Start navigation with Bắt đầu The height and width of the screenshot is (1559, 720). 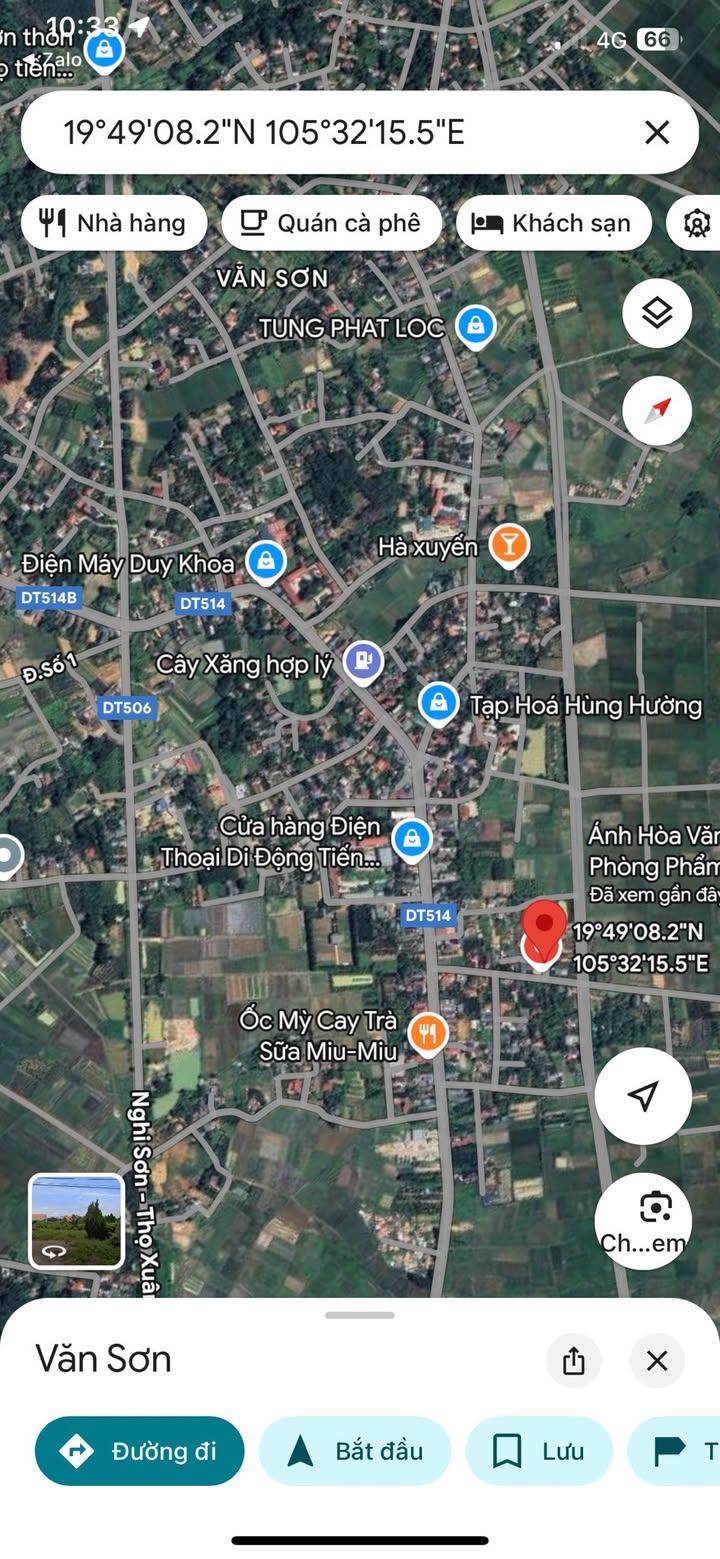(x=355, y=1451)
